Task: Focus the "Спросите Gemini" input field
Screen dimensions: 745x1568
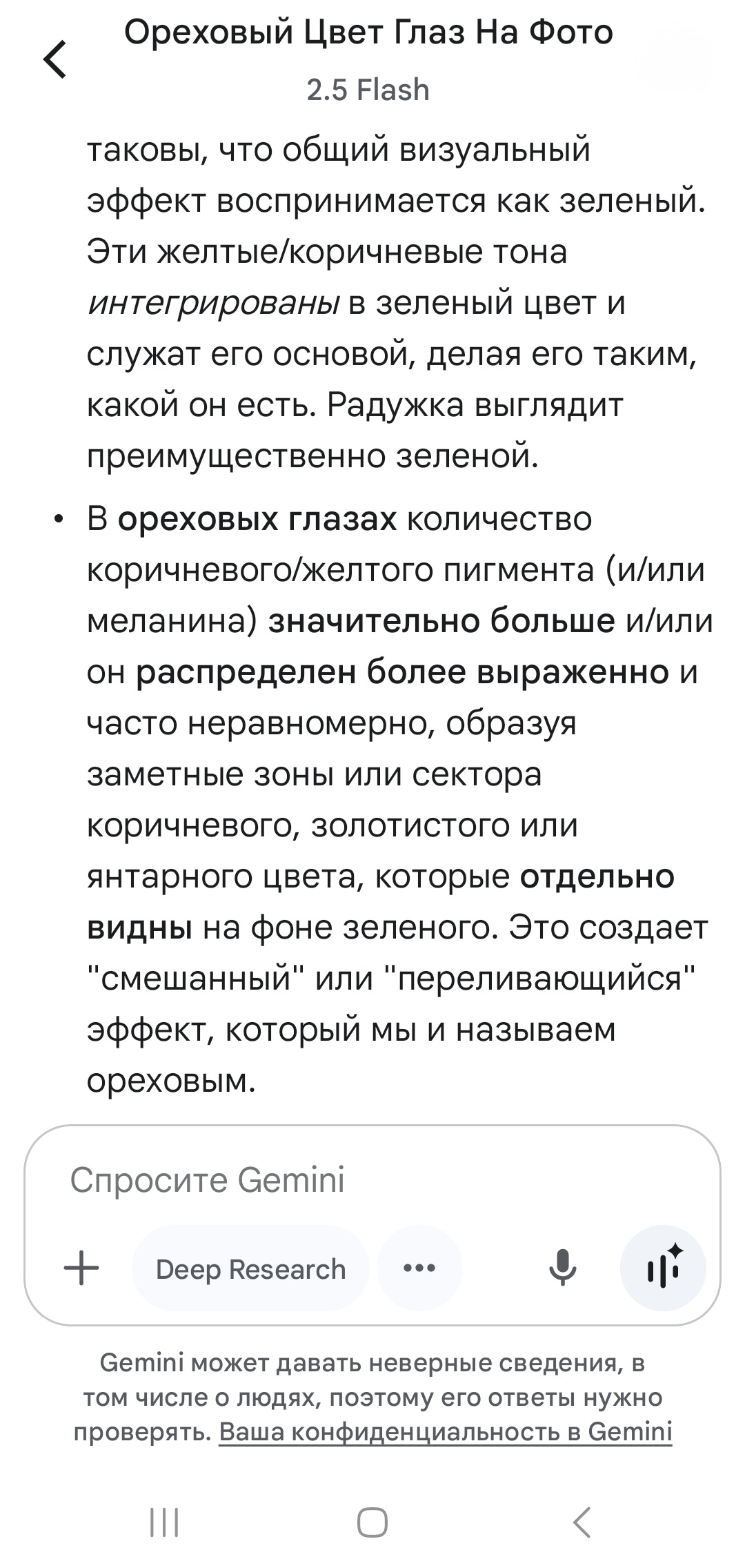Action: (372, 1179)
